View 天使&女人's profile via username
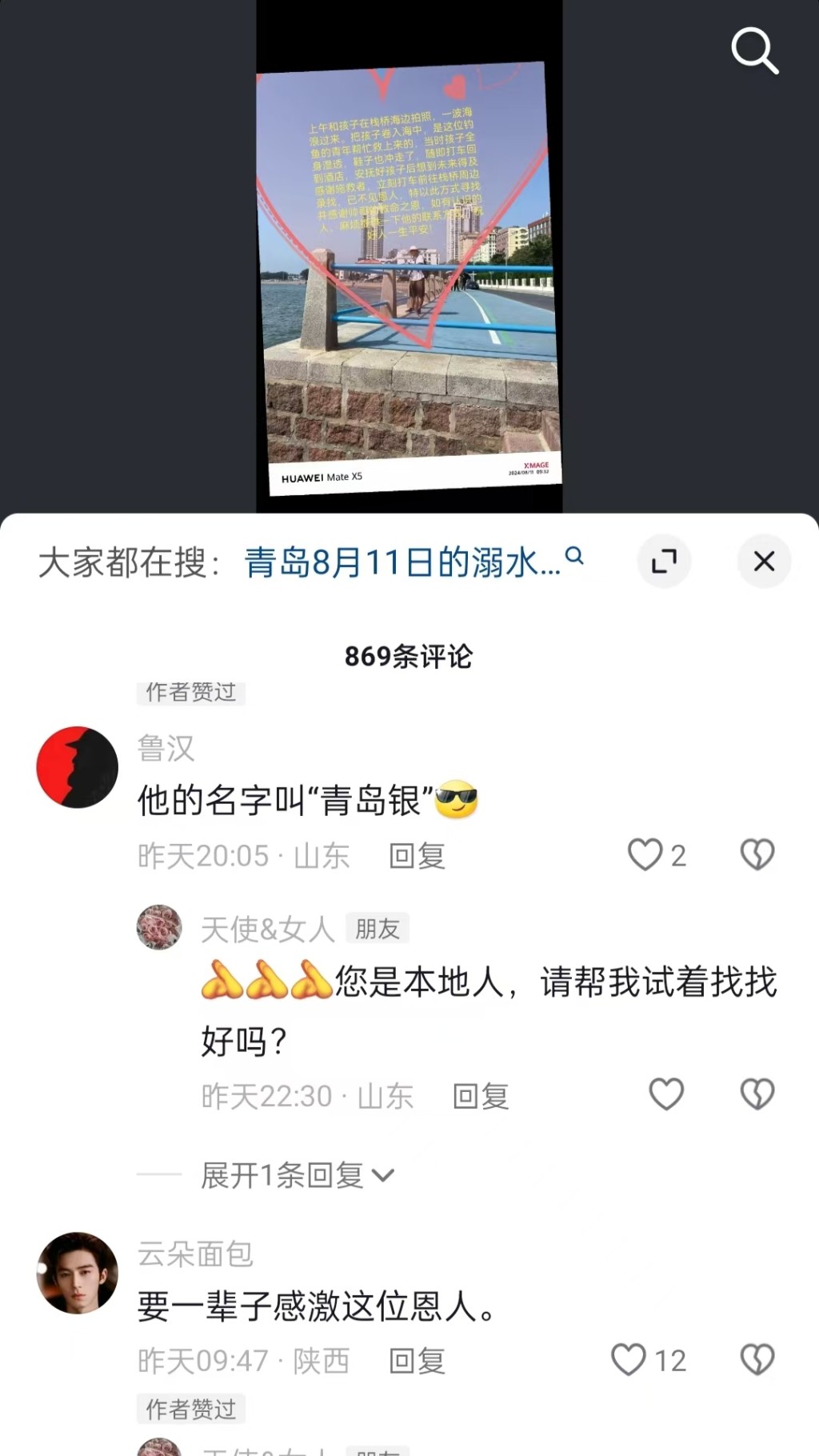819x1456 pixels. [x=267, y=929]
